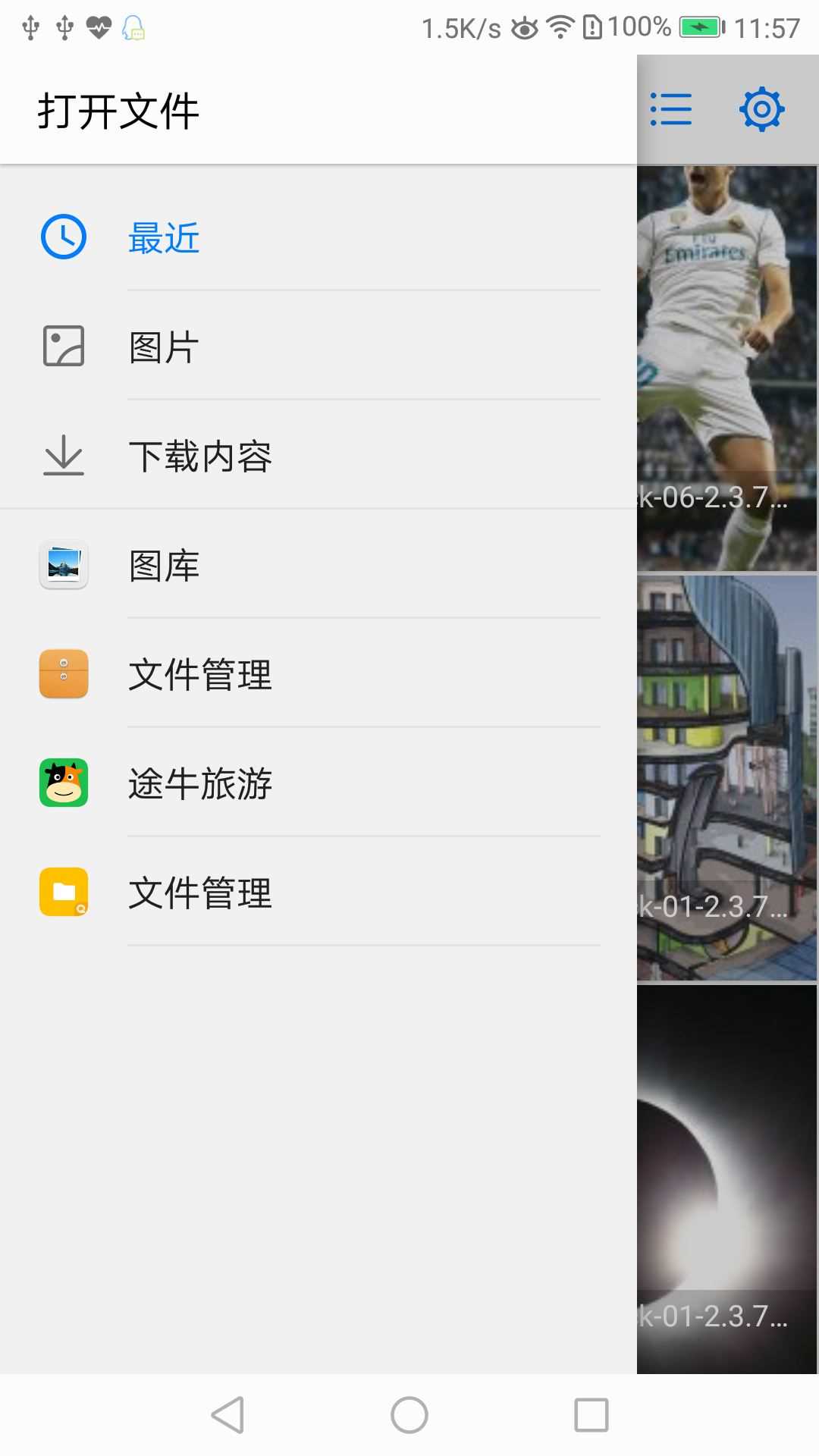Go to the home screen
Image resolution: width=819 pixels, height=1456 pixels.
409,1414
